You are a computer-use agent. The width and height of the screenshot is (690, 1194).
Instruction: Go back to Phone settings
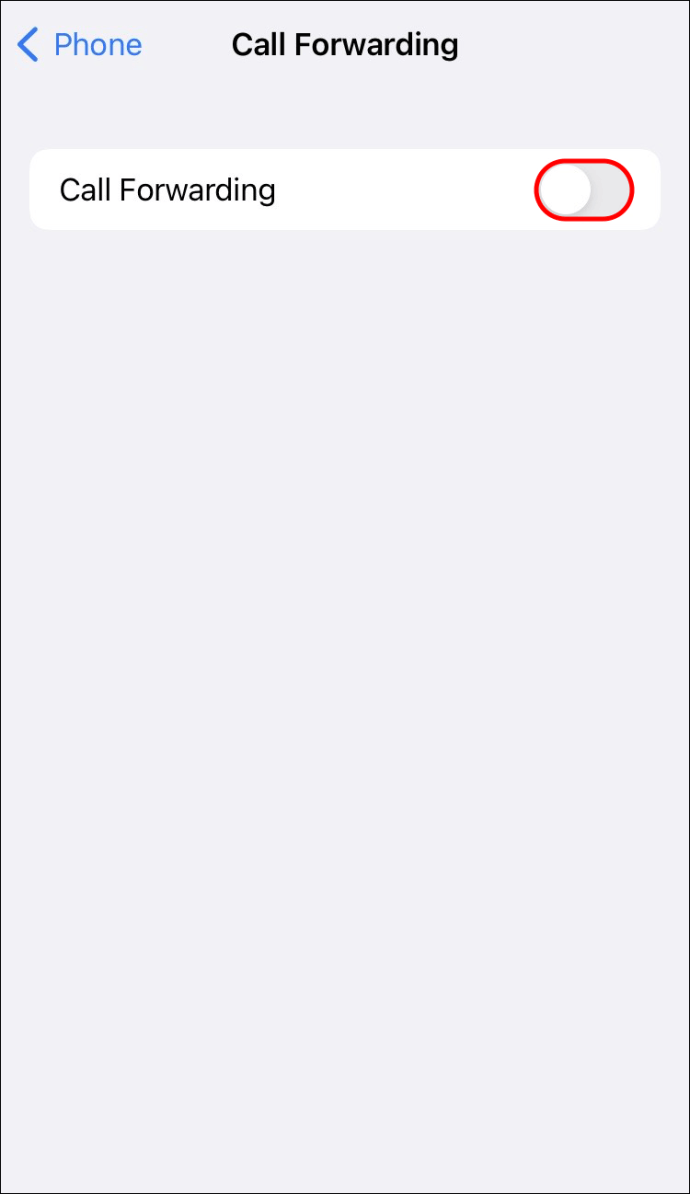(80, 45)
